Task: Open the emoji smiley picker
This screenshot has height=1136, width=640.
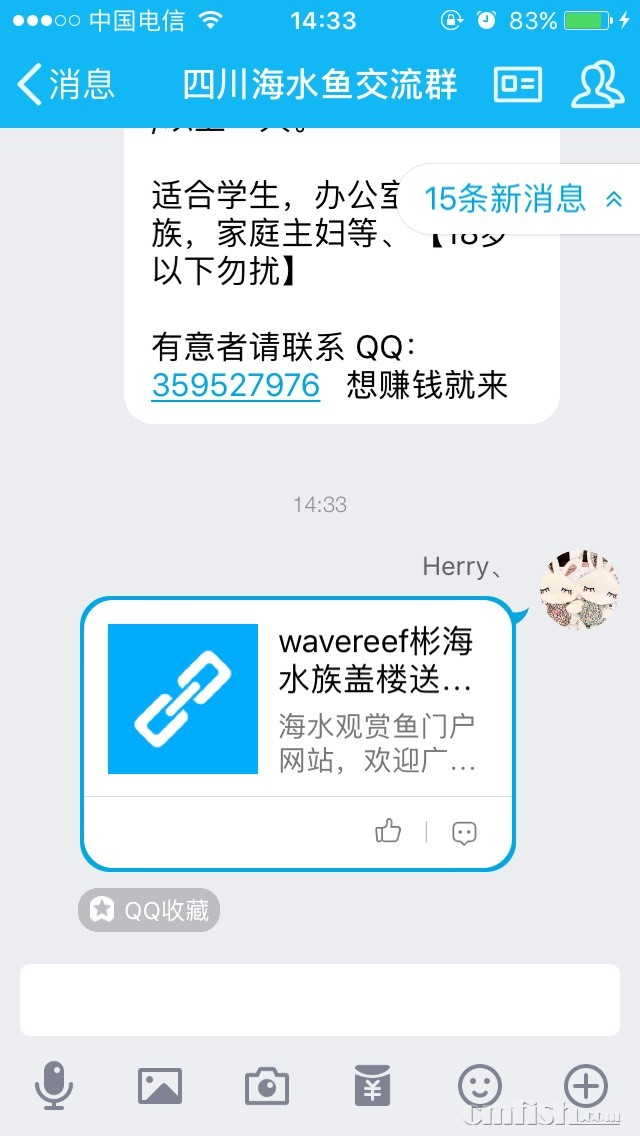Action: pos(479,1086)
